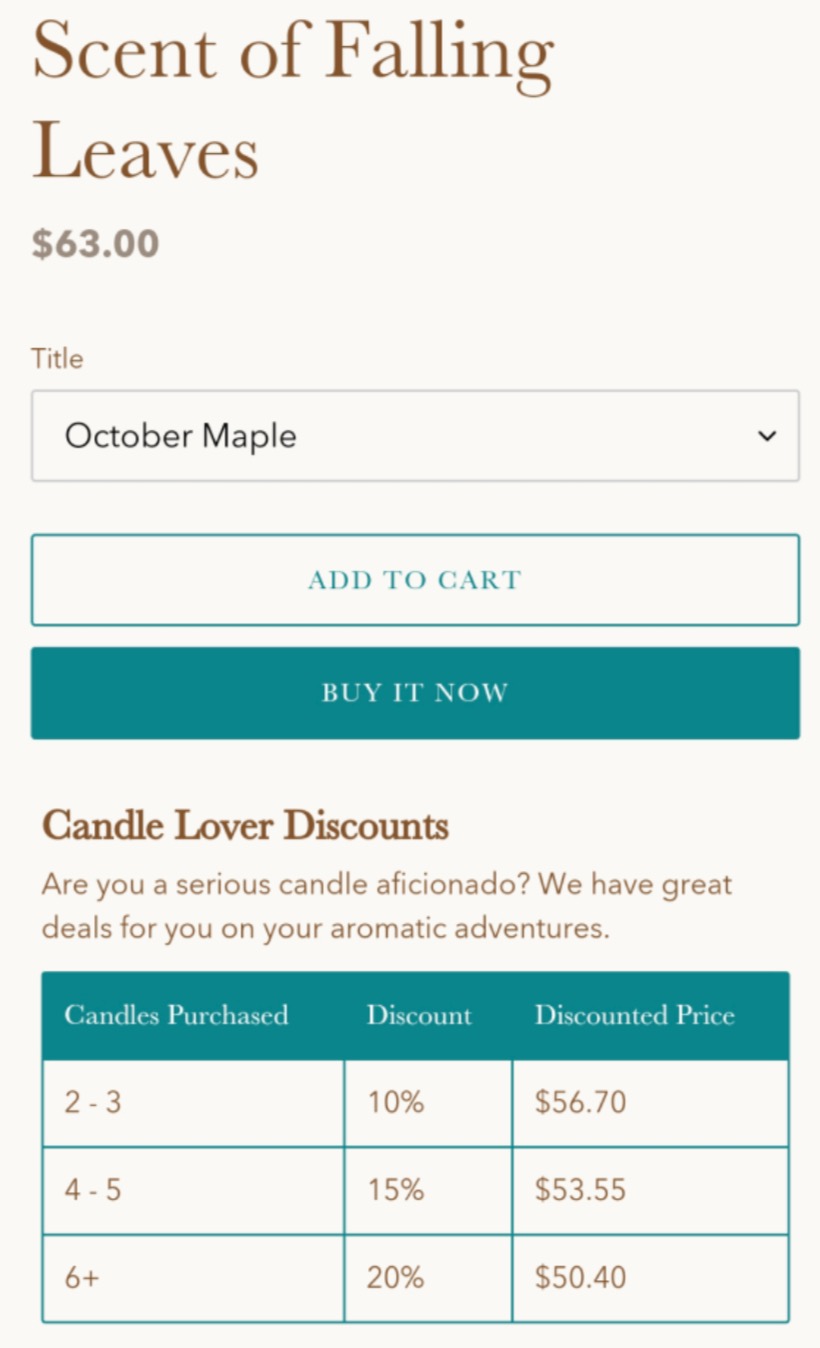
Task: Tap the Buy It Now button
Action: [415, 693]
